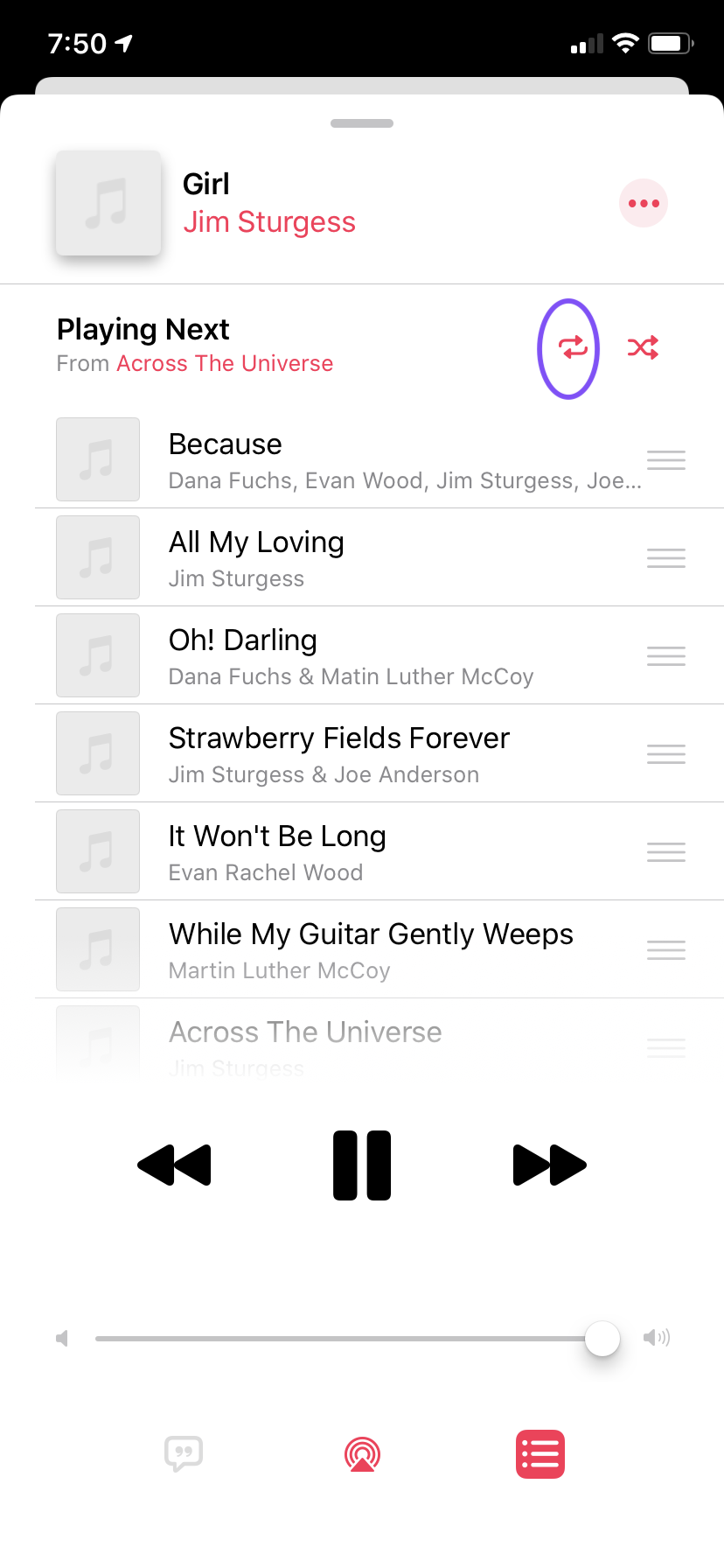Open the more options menu for Girl

(x=644, y=203)
